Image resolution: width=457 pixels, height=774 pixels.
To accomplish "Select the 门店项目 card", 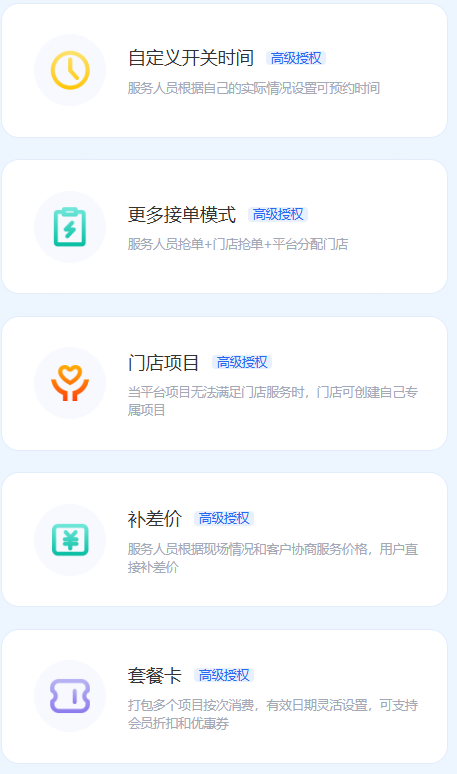I will pos(225,383).
